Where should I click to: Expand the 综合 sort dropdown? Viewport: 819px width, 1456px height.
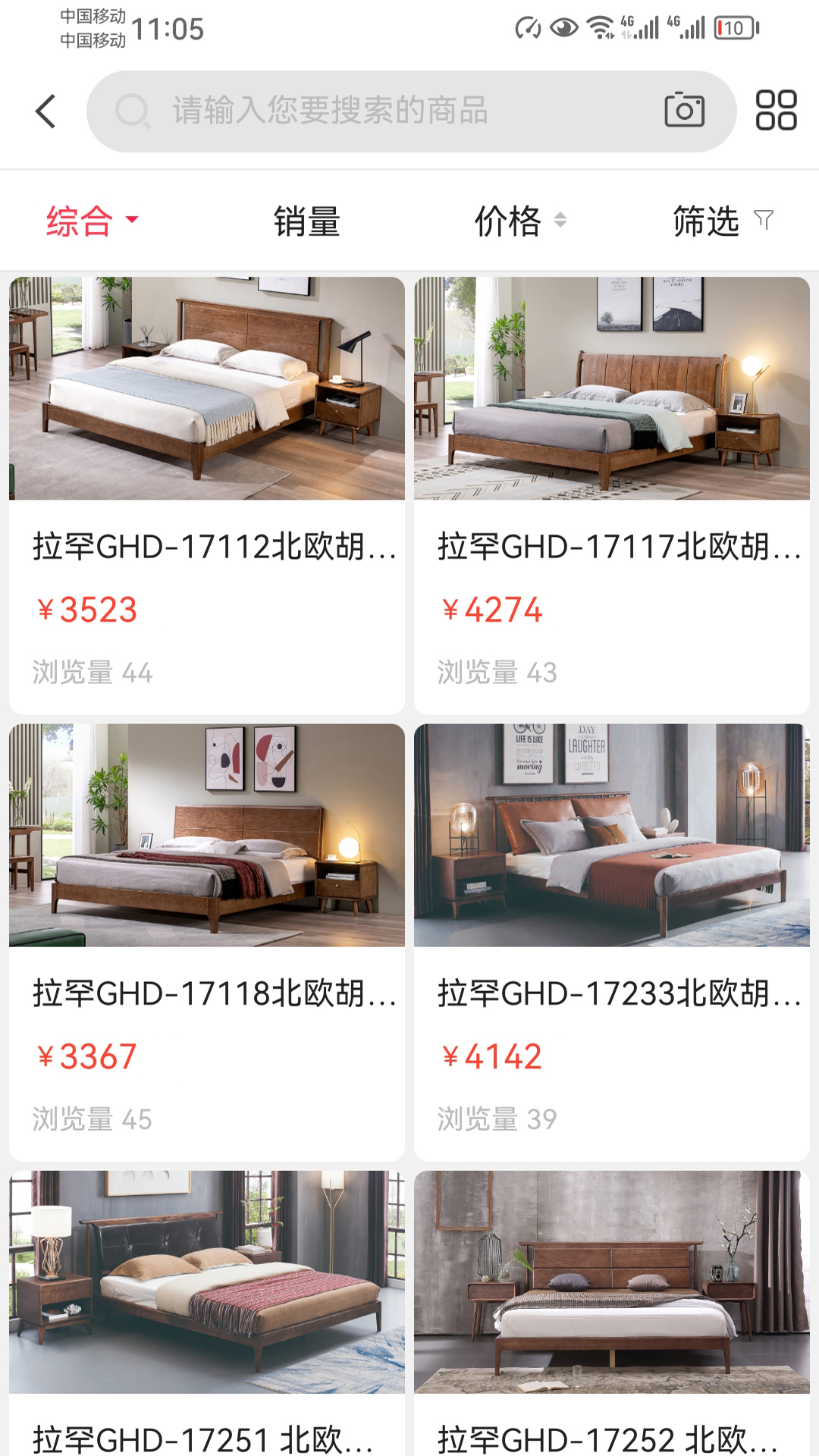[93, 221]
